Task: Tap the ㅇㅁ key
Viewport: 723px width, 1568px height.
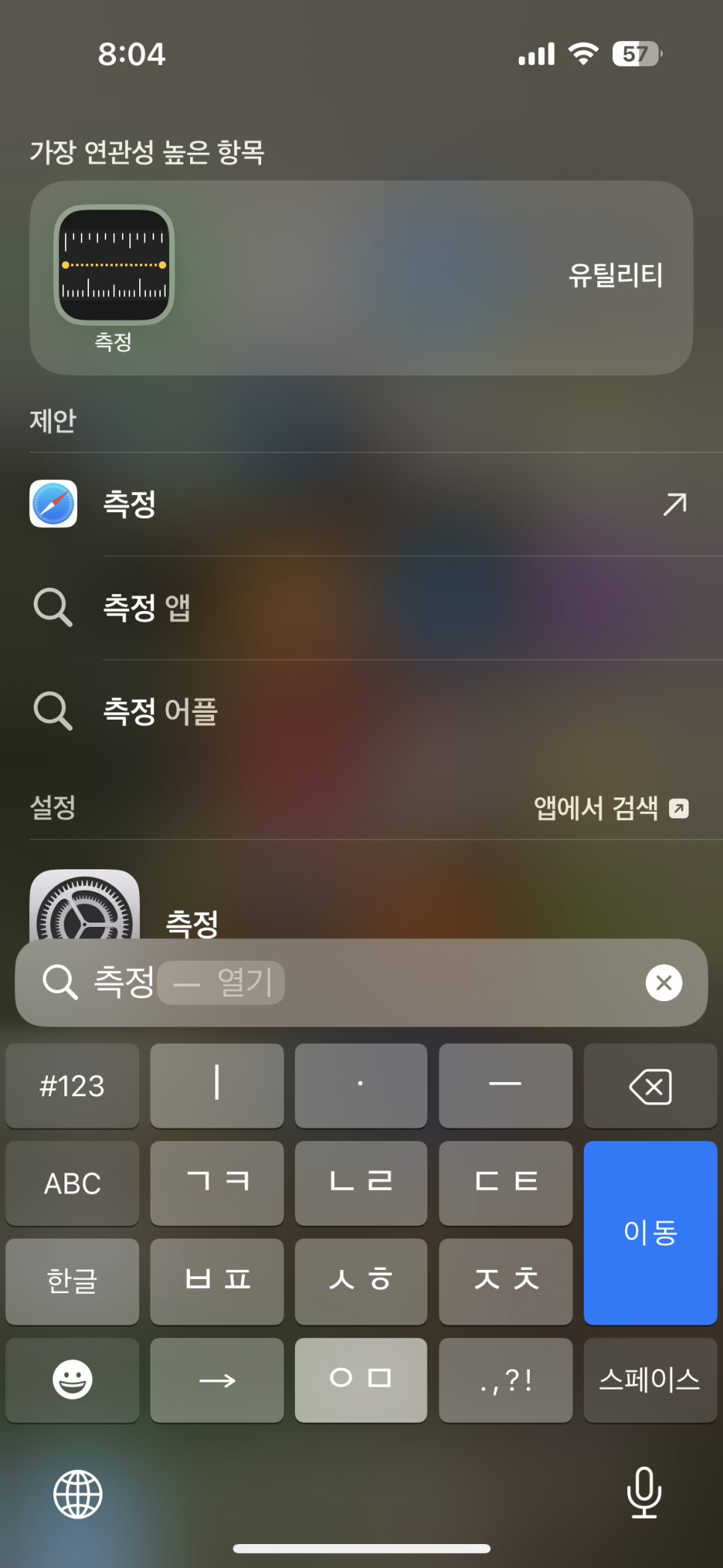Action: (361, 1379)
